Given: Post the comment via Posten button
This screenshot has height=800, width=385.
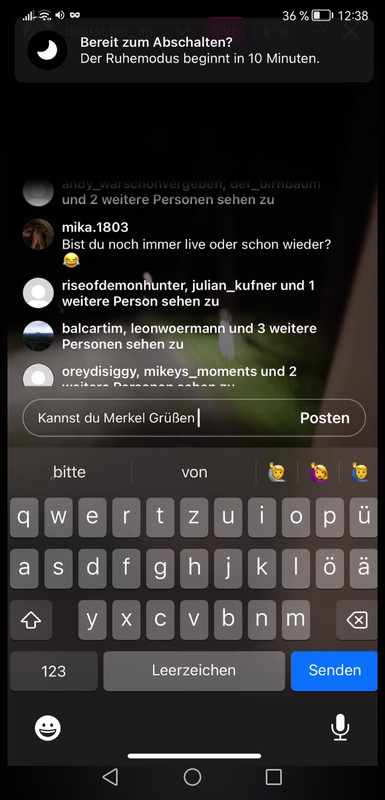Looking at the screenshot, I should (x=324, y=418).
